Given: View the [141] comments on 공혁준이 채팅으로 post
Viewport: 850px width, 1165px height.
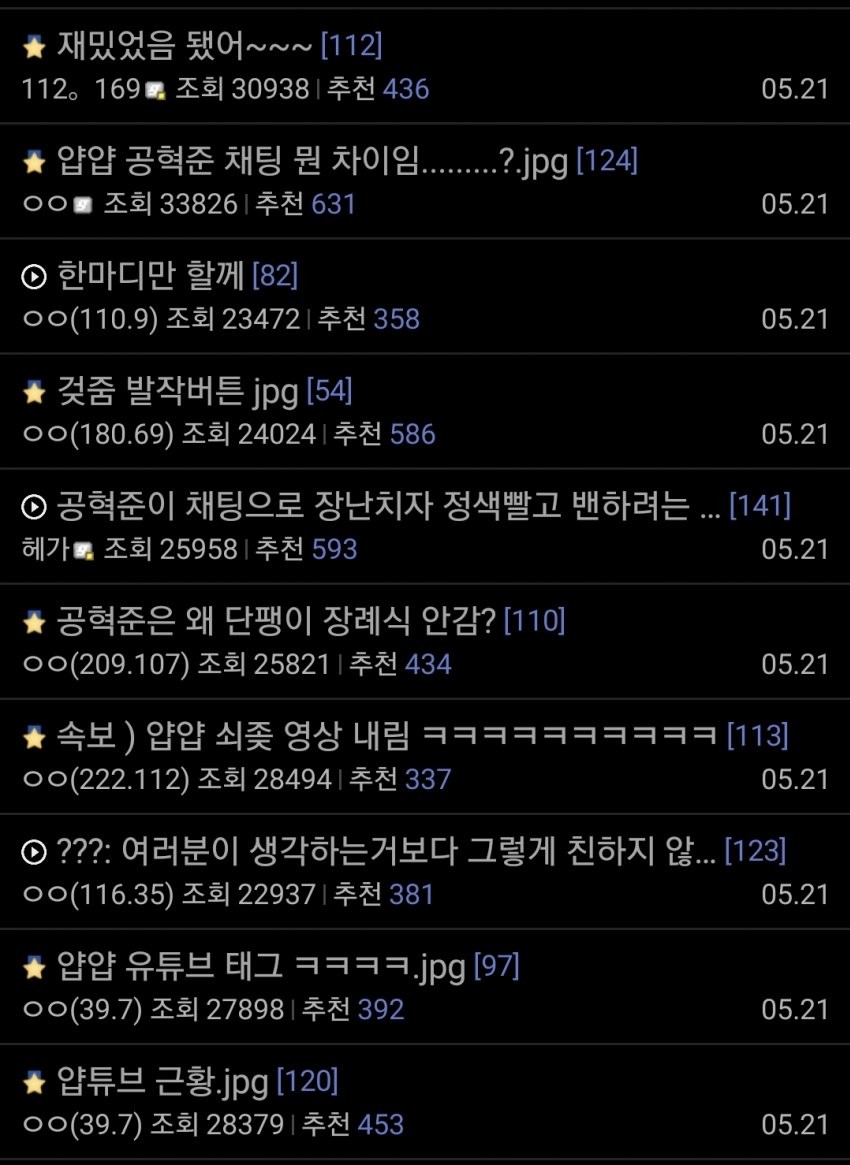Looking at the screenshot, I should (760, 507).
